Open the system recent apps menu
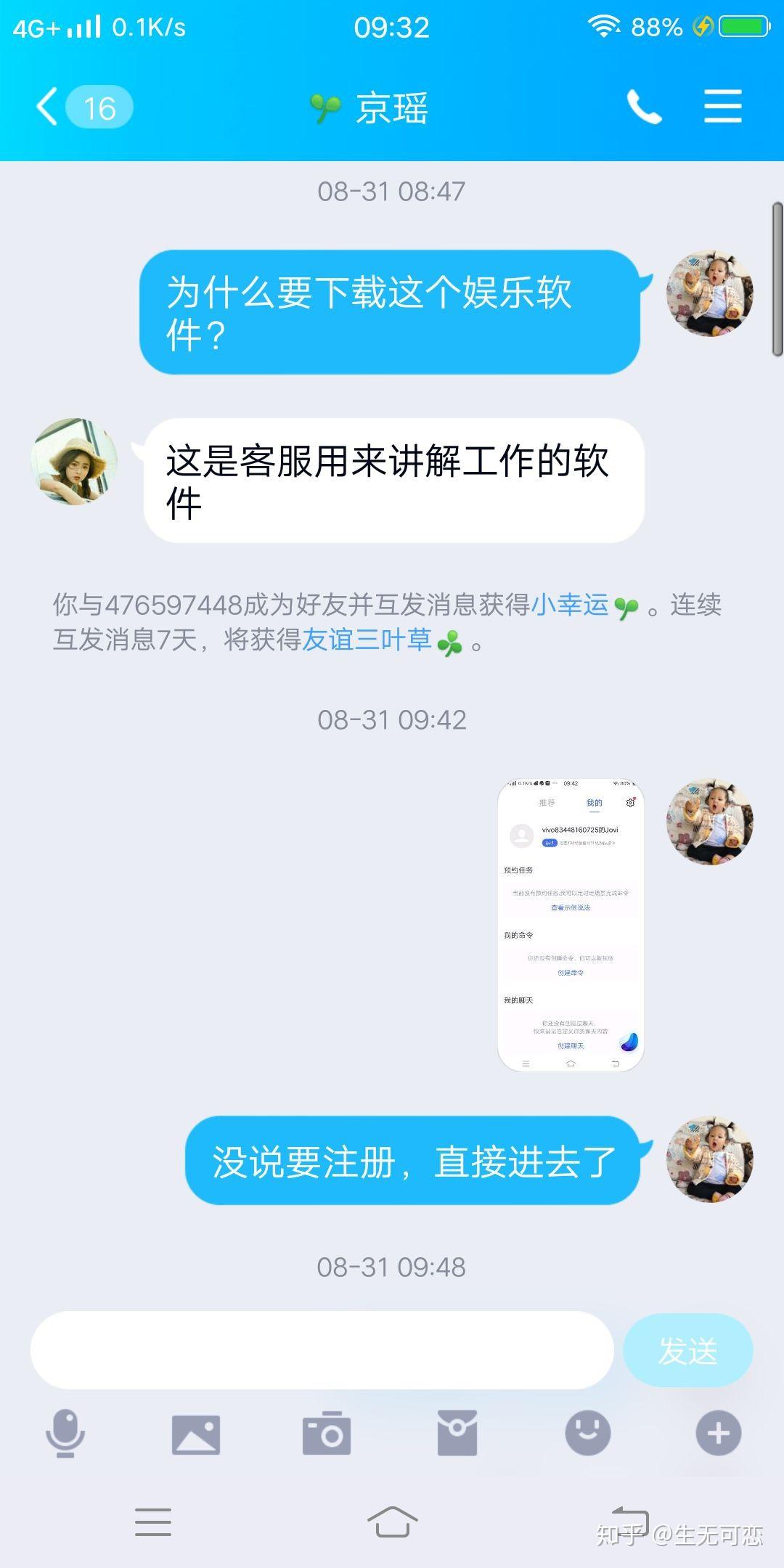The height and width of the screenshot is (1568, 784). tap(153, 1521)
